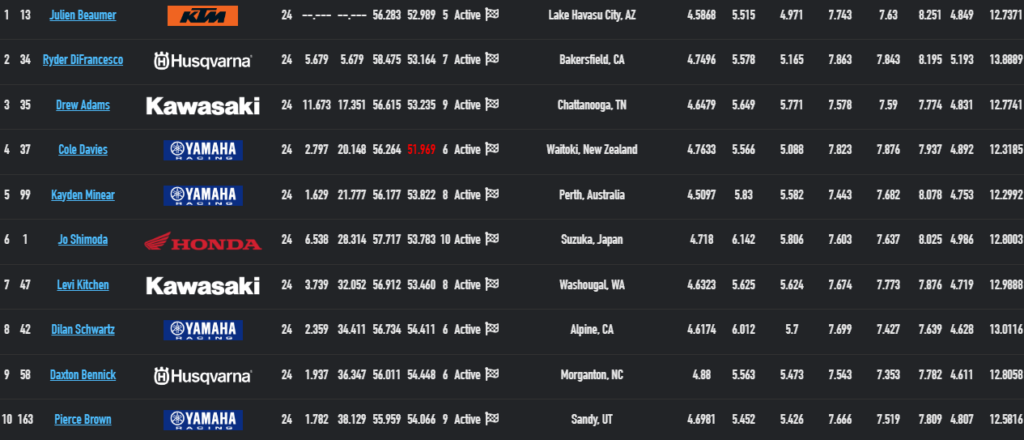View Dilan Schwartz's rider page
Screen dimensions: 1024x440
pos(83,330)
